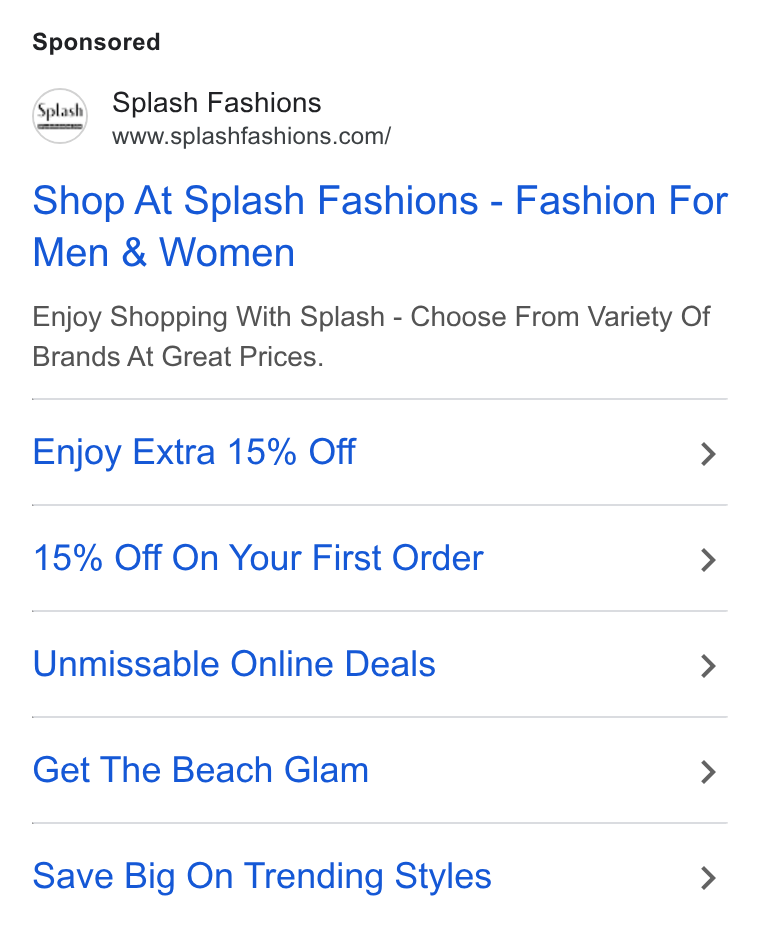Open the Enjoy Extra 15% Off sitelink
The image size is (760, 928).
pos(379,453)
